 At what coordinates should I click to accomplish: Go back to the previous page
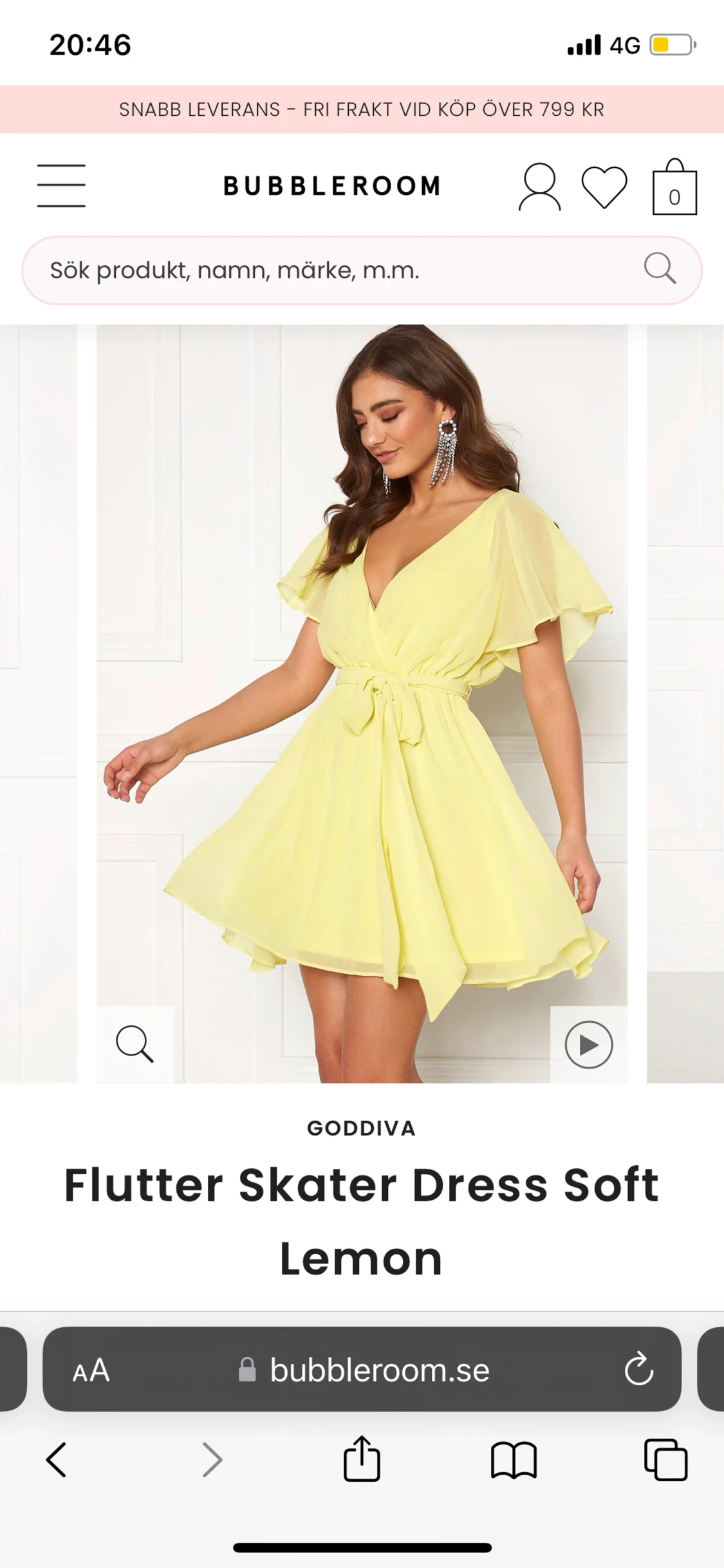(56, 1459)
